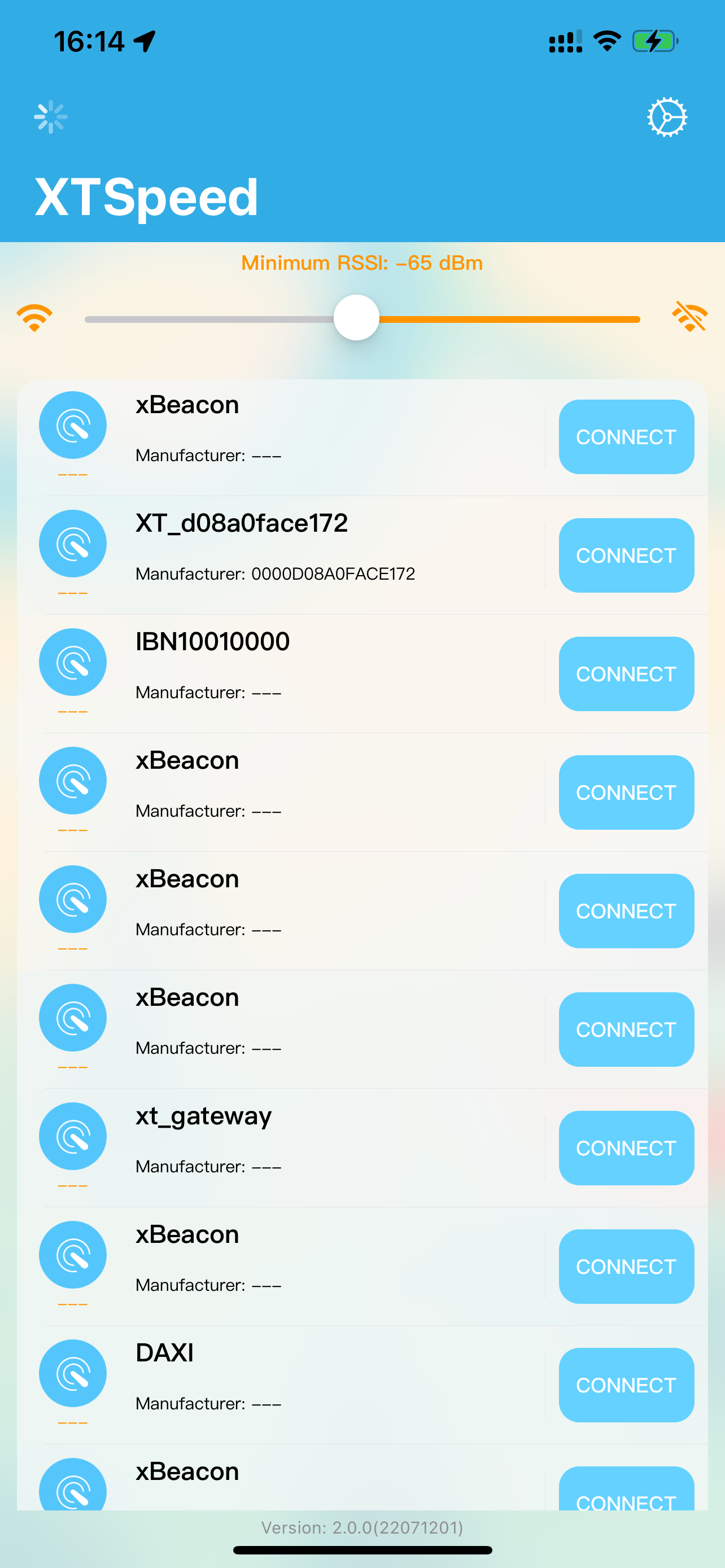Click CONNECT for XT_d08a0face172
This screenshot has width=725, height=1568.
(x=626, y=555)
